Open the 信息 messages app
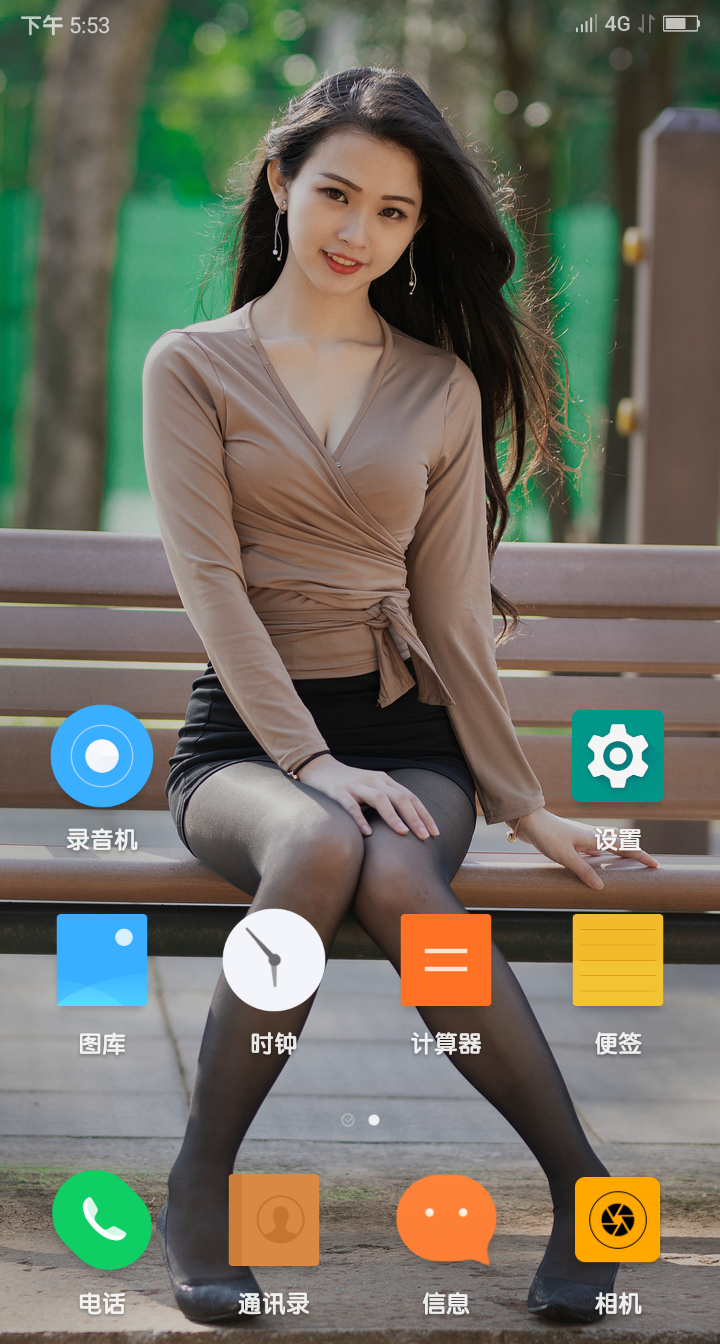The image size is (720, 1344). (446, 1220)
